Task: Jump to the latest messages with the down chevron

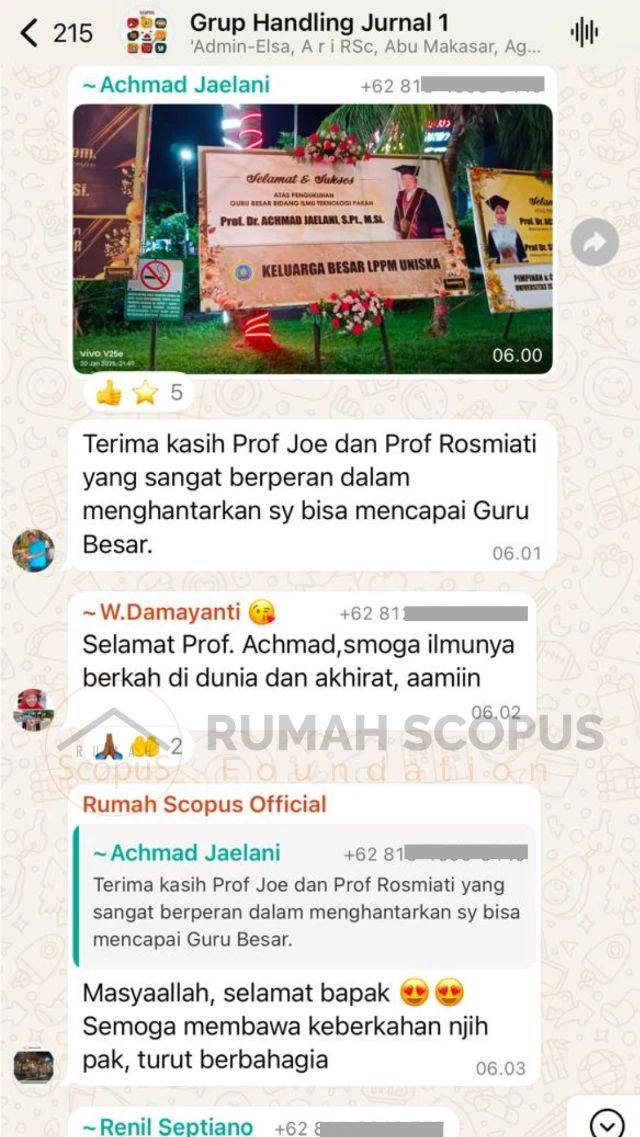Action: (603, 1122)
